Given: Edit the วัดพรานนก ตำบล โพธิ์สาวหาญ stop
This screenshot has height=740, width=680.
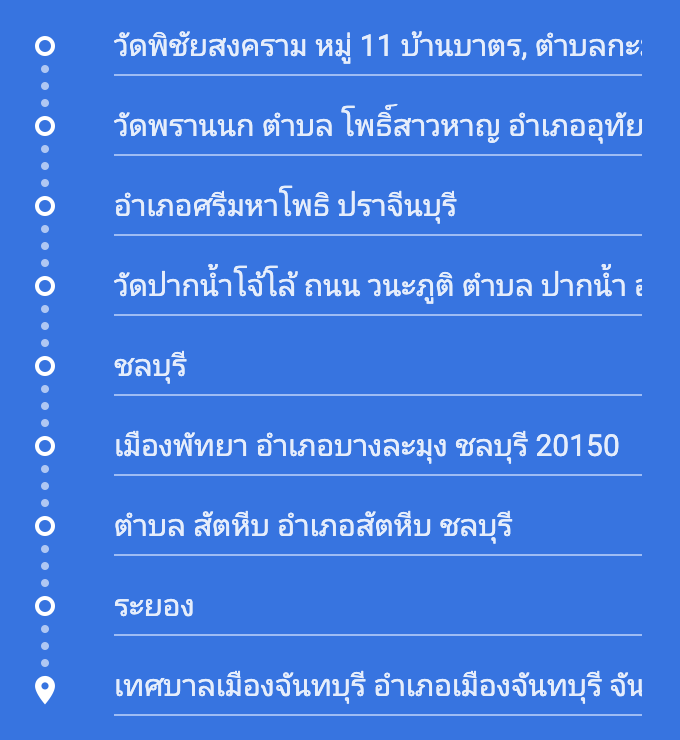Looking at the screenshot, I should [378, 126].
